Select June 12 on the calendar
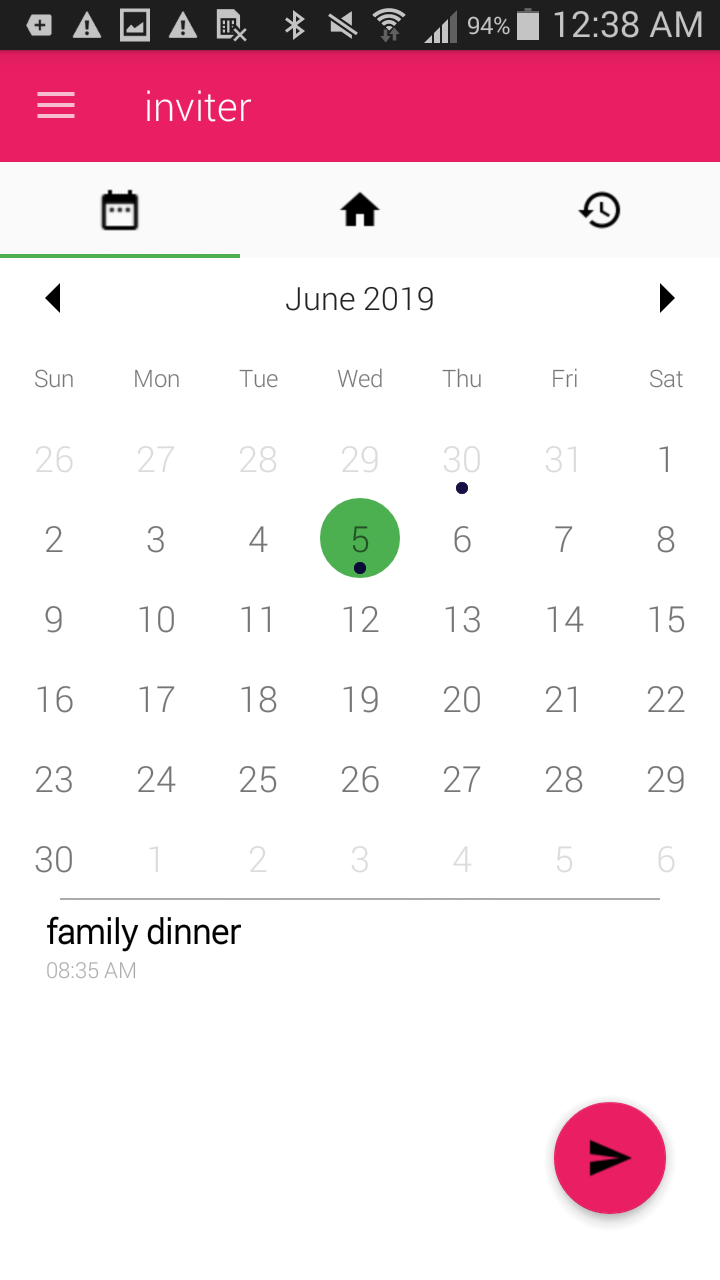 click(x=360, y=619)
